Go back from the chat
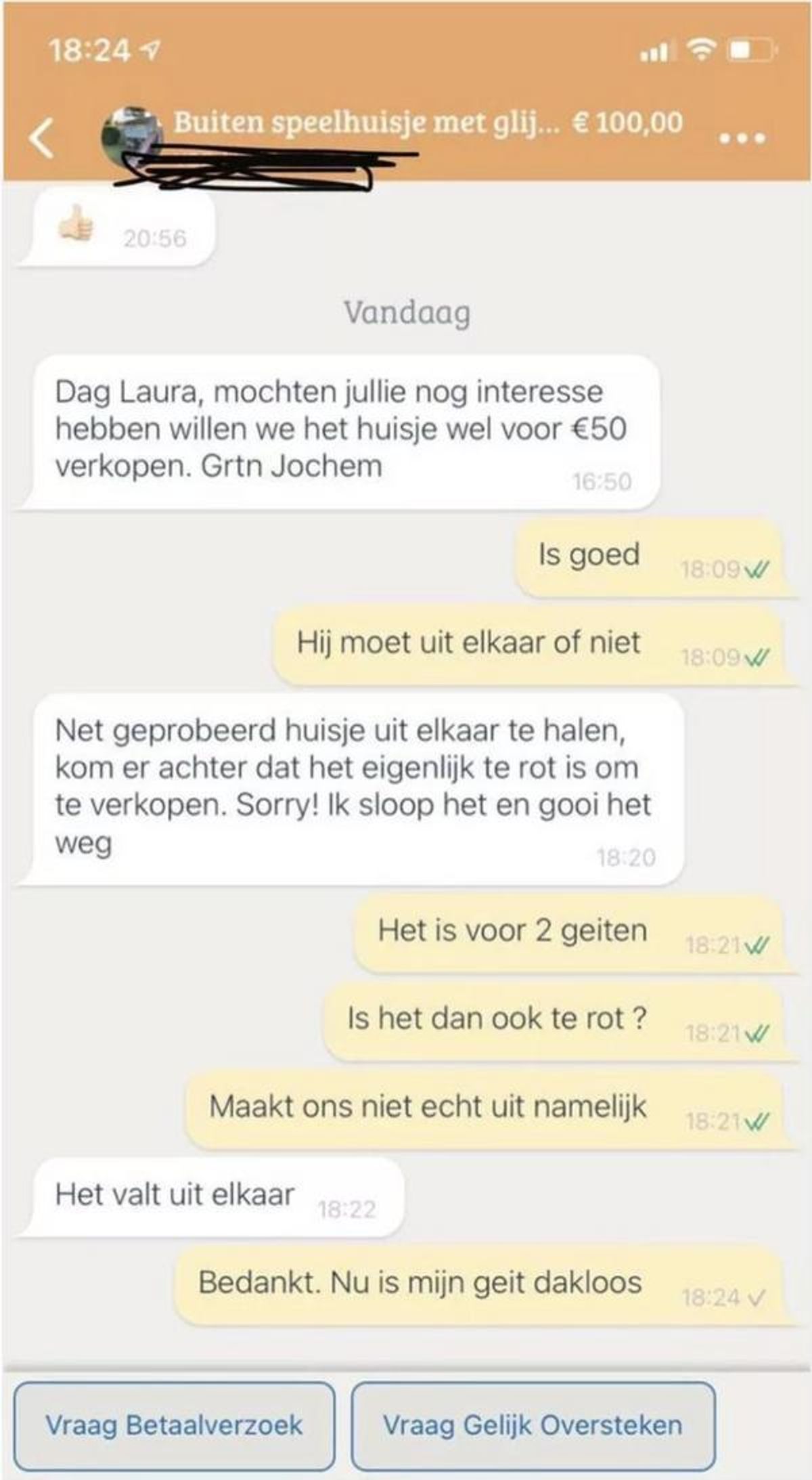Image resolution: width=812 pixels, height=1480 pixels. tap(42, 138)
